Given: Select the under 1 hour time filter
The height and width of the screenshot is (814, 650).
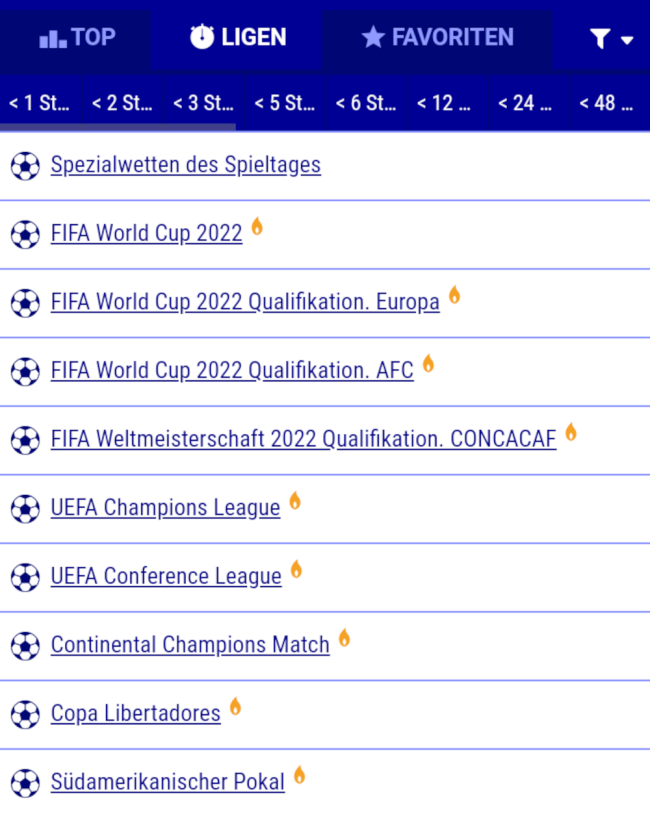Looking at the screenshot, I should tap(40, 103).
